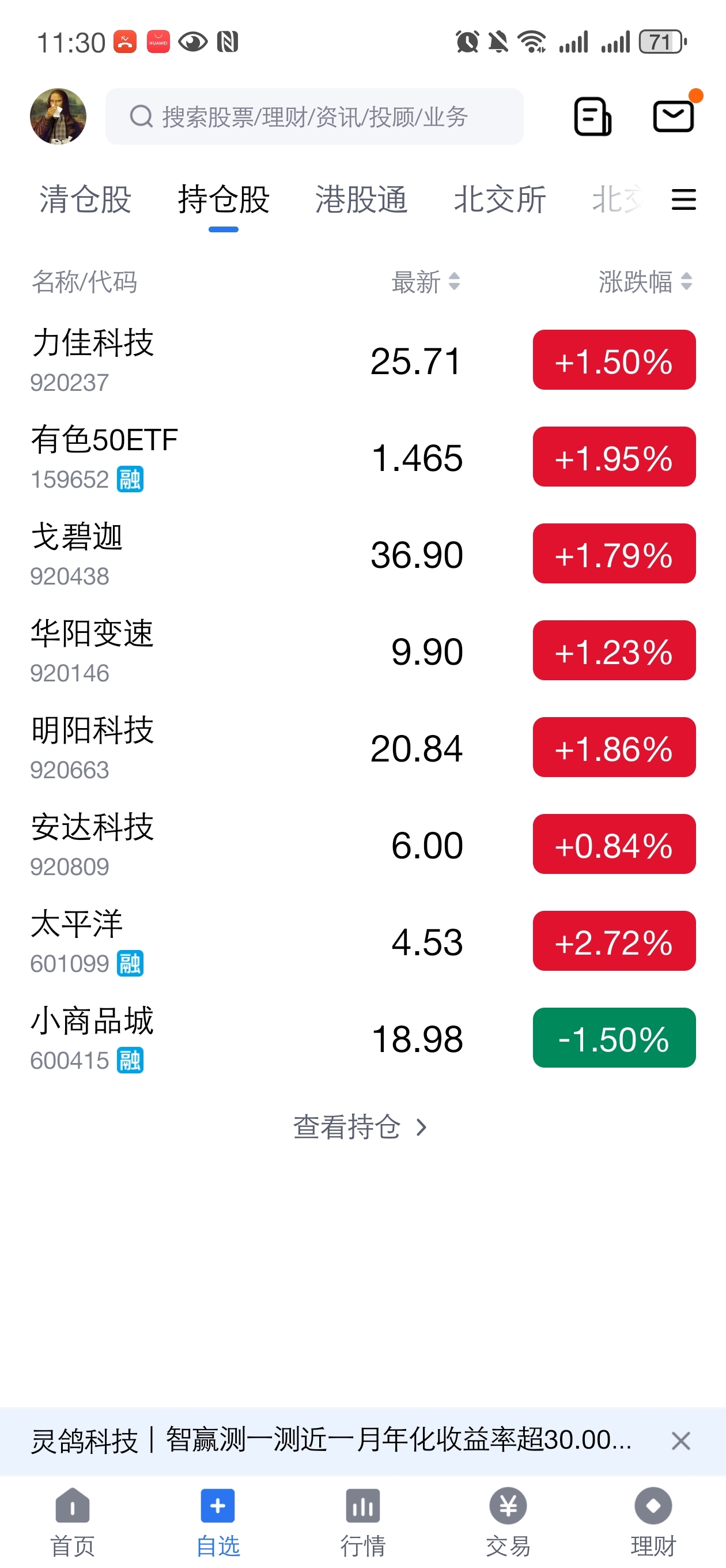Open the document notes icon
726x1568 pixels.
pyautogui.click(x=592, y=116)
